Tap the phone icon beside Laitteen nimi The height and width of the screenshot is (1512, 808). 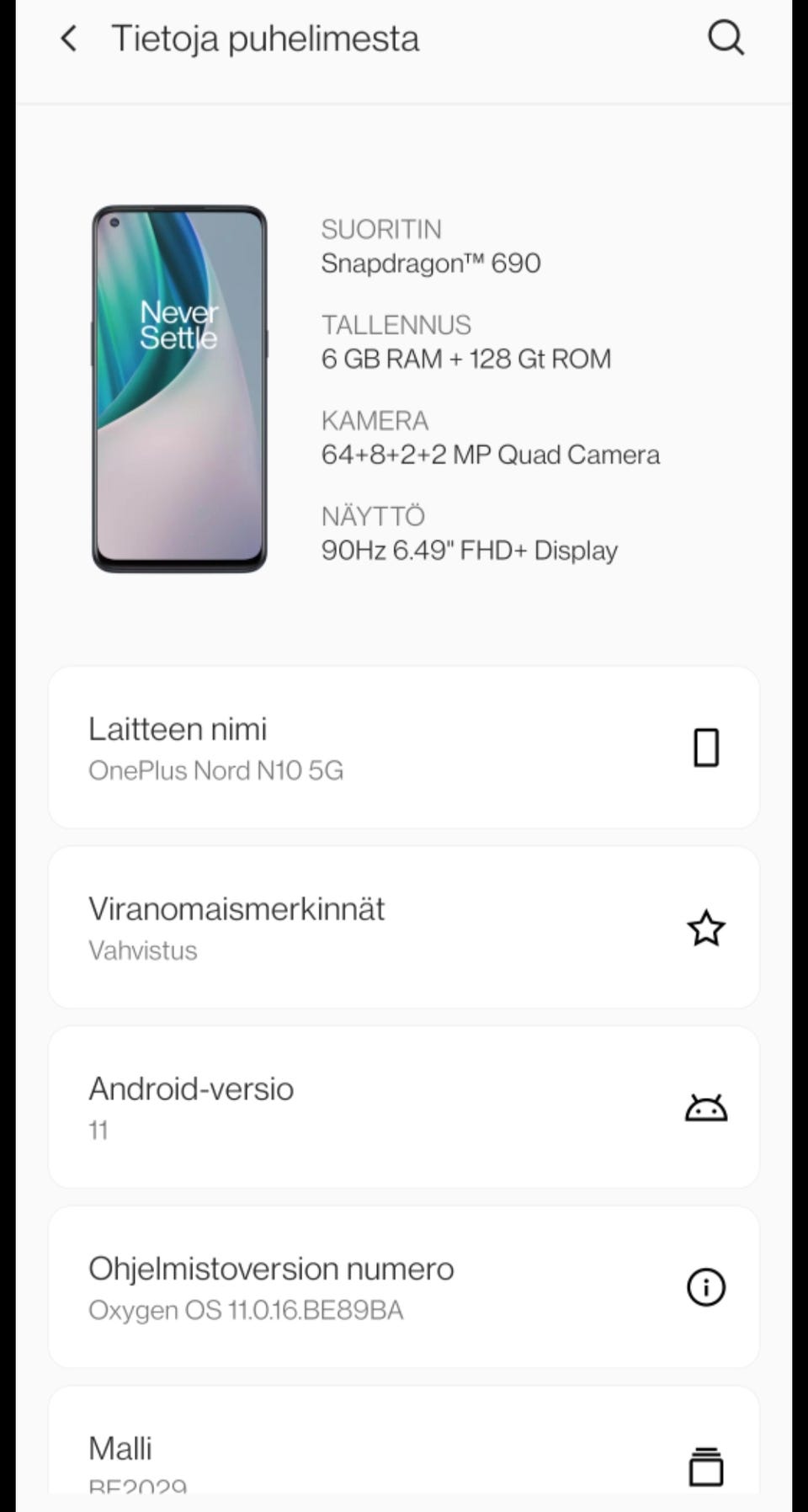(x=707, y=747)
